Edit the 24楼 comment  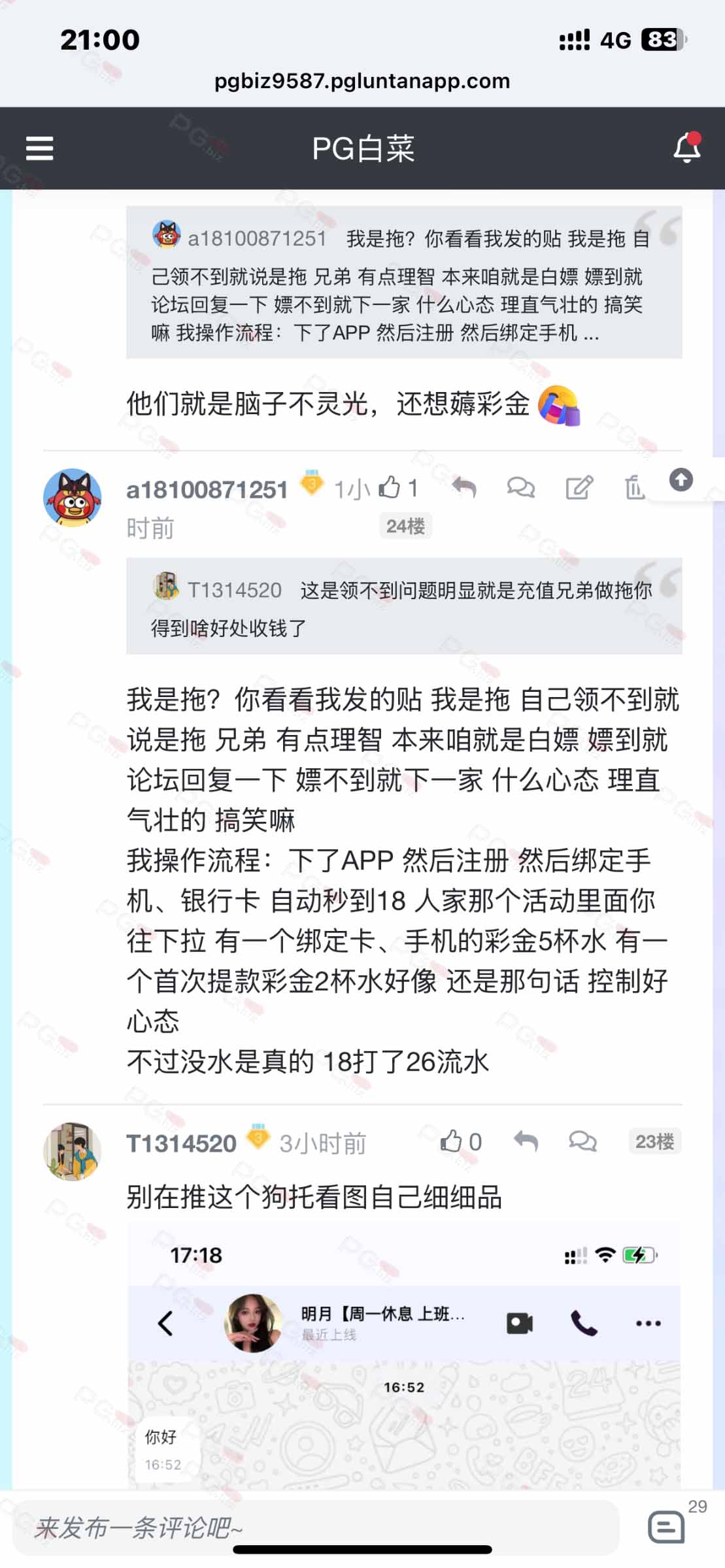pyautogui.click(x=579, y=487)
